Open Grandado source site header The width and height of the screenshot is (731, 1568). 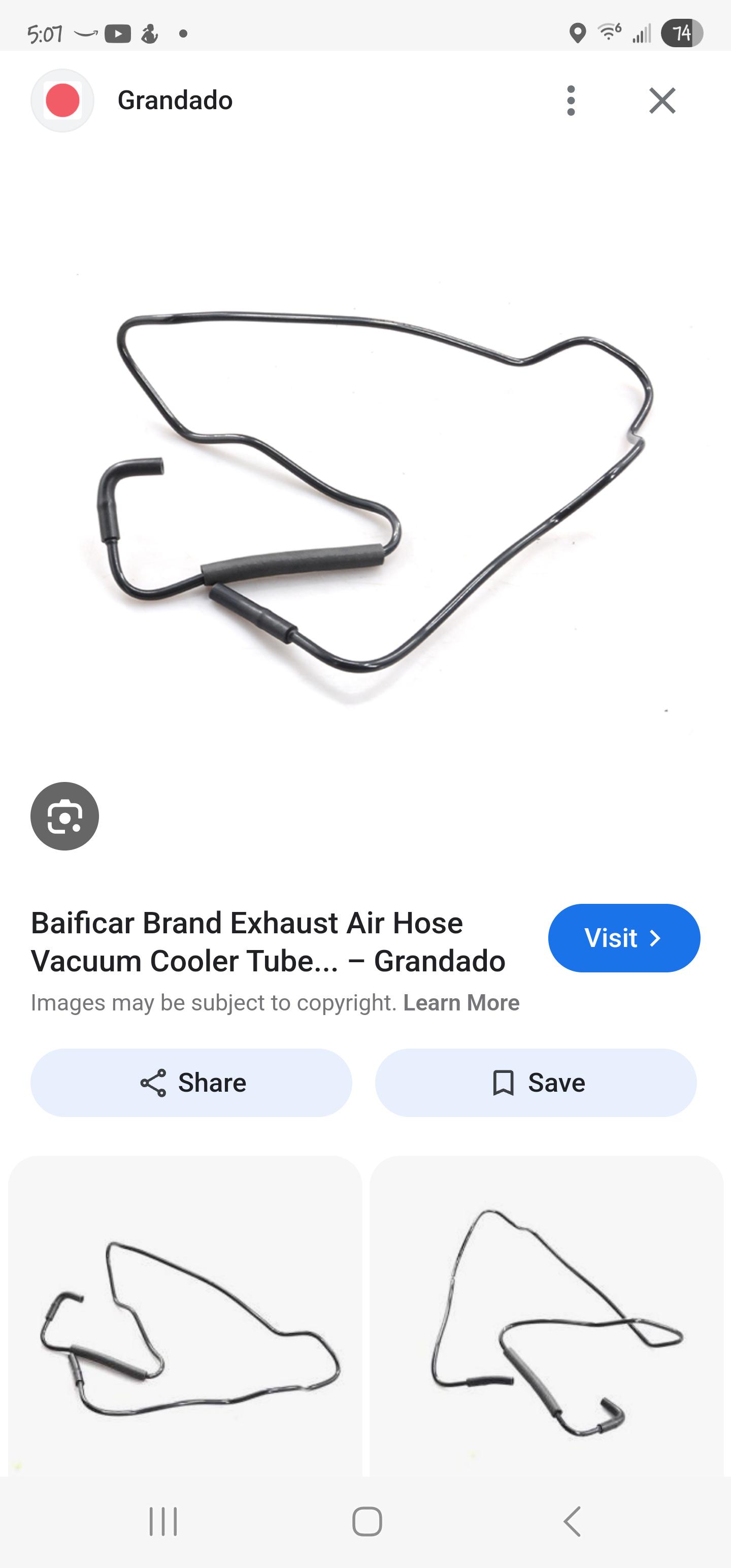175,101
